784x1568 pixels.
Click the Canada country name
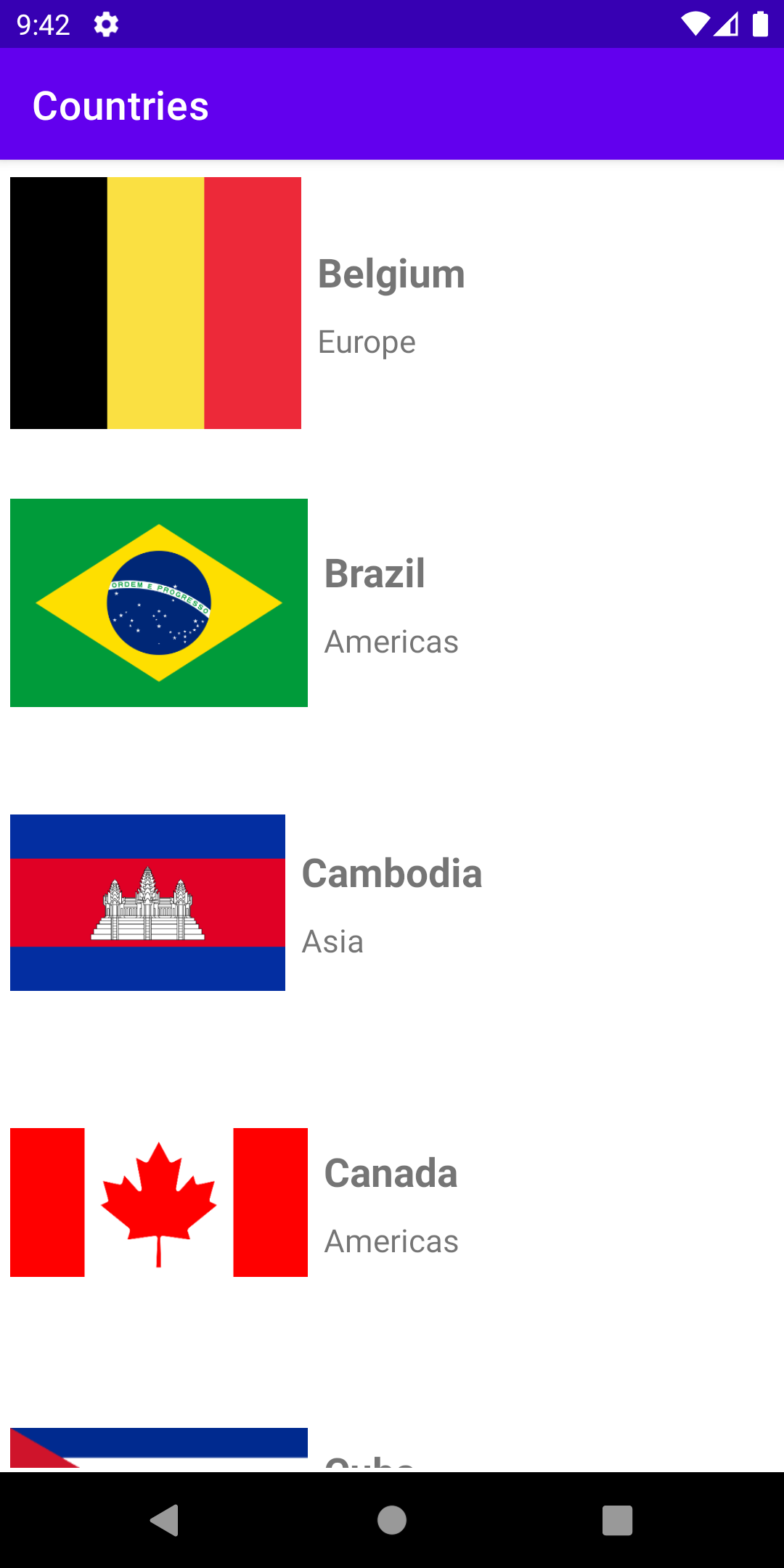click(391, 1172)
